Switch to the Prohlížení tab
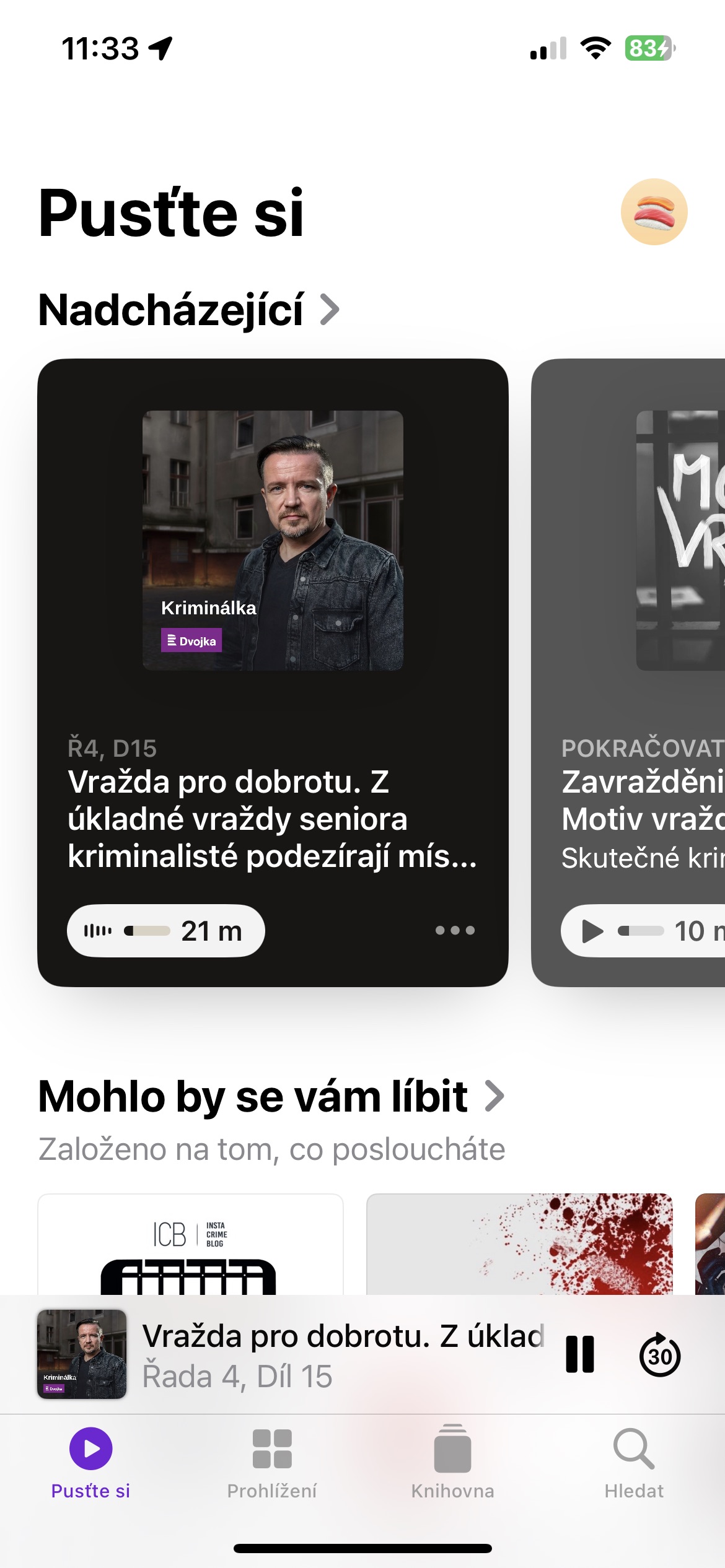Screen dimensions: 725x1568 [271, 1461]
